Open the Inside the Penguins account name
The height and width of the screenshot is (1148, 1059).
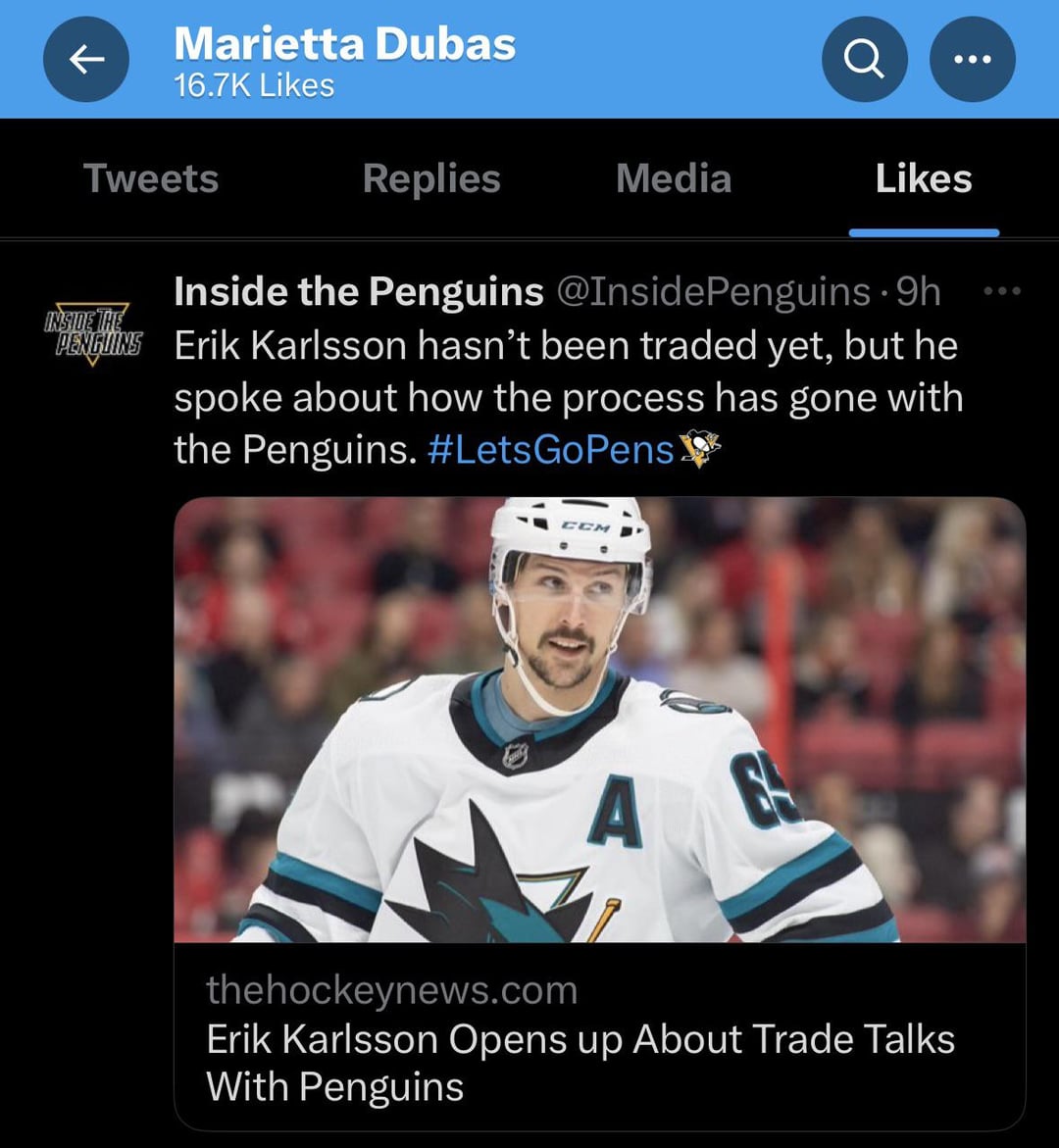[x=358, y=291]
